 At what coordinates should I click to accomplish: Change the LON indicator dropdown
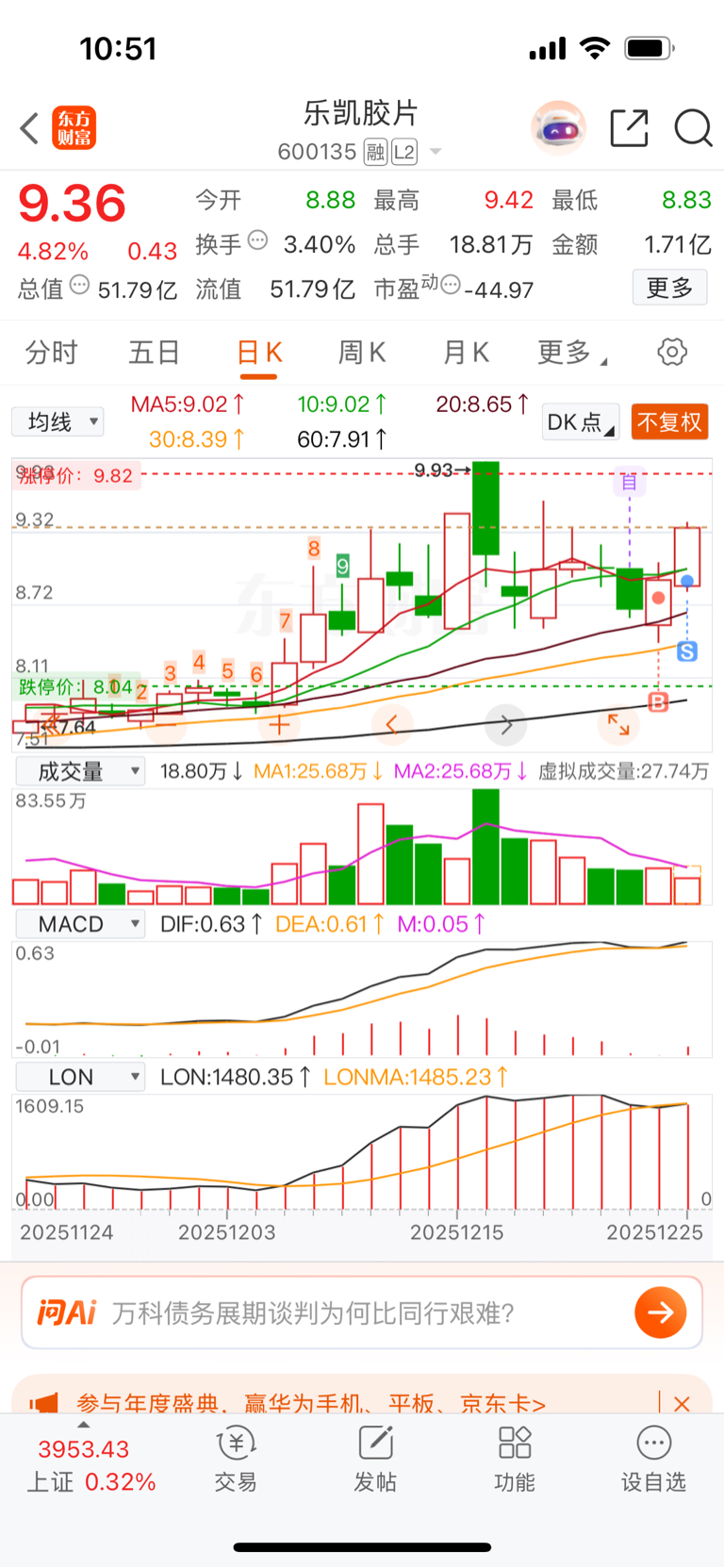coord(80,1077)
